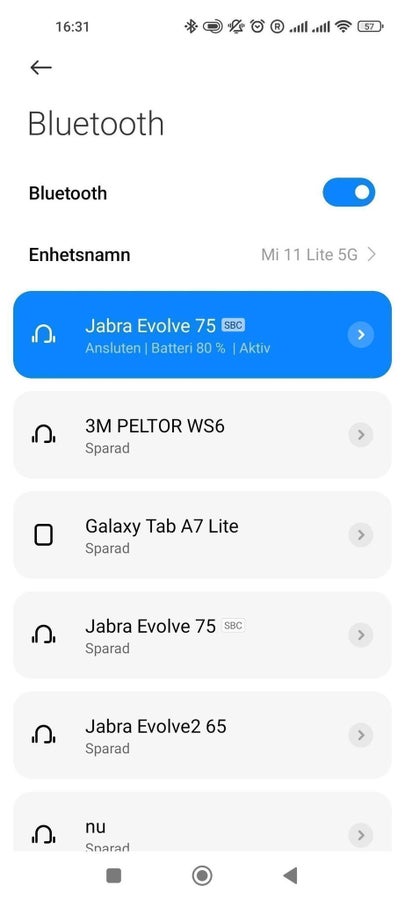Select the connected Jabra Evolve 75 device
Screen dimensions: 405x900
(202, 335)
